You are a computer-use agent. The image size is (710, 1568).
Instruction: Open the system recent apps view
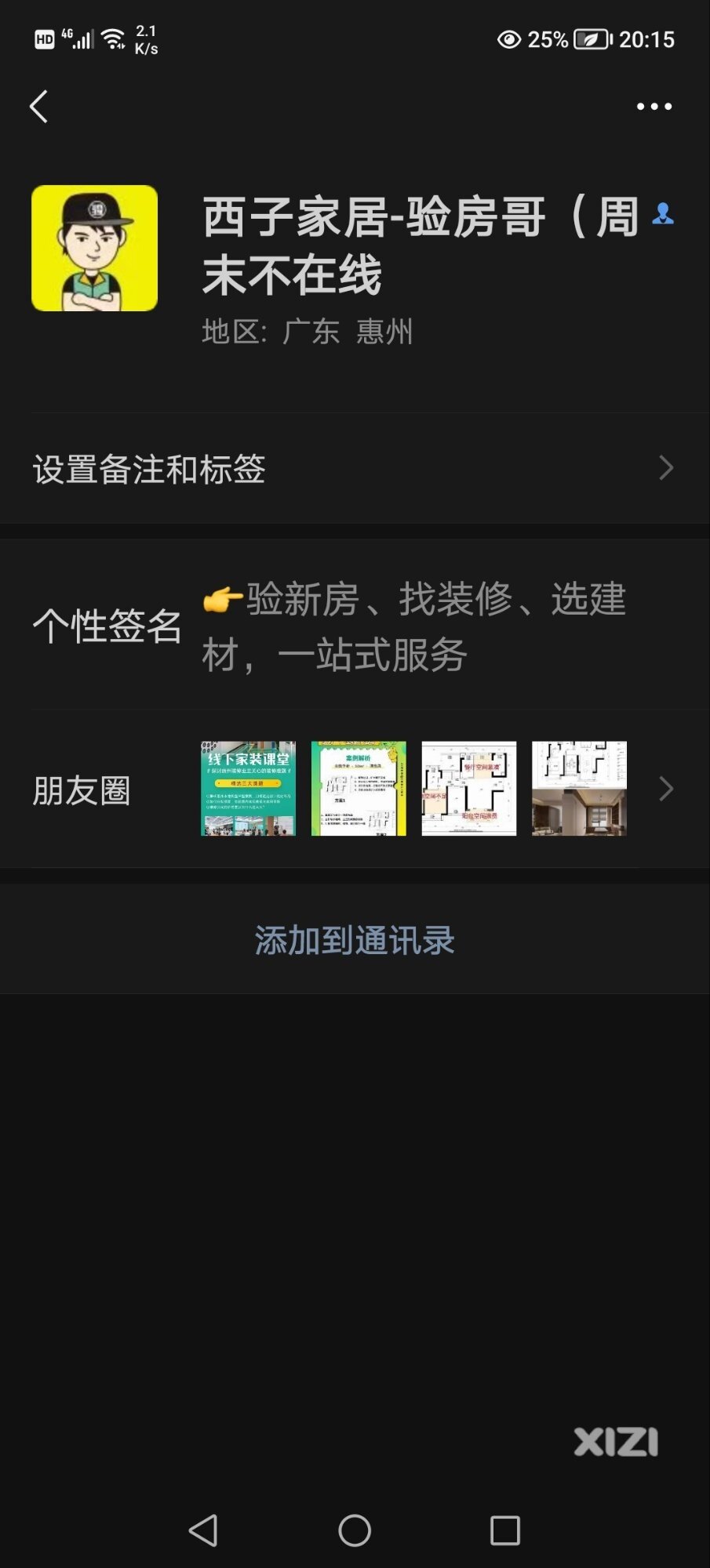pos(504,1530)
